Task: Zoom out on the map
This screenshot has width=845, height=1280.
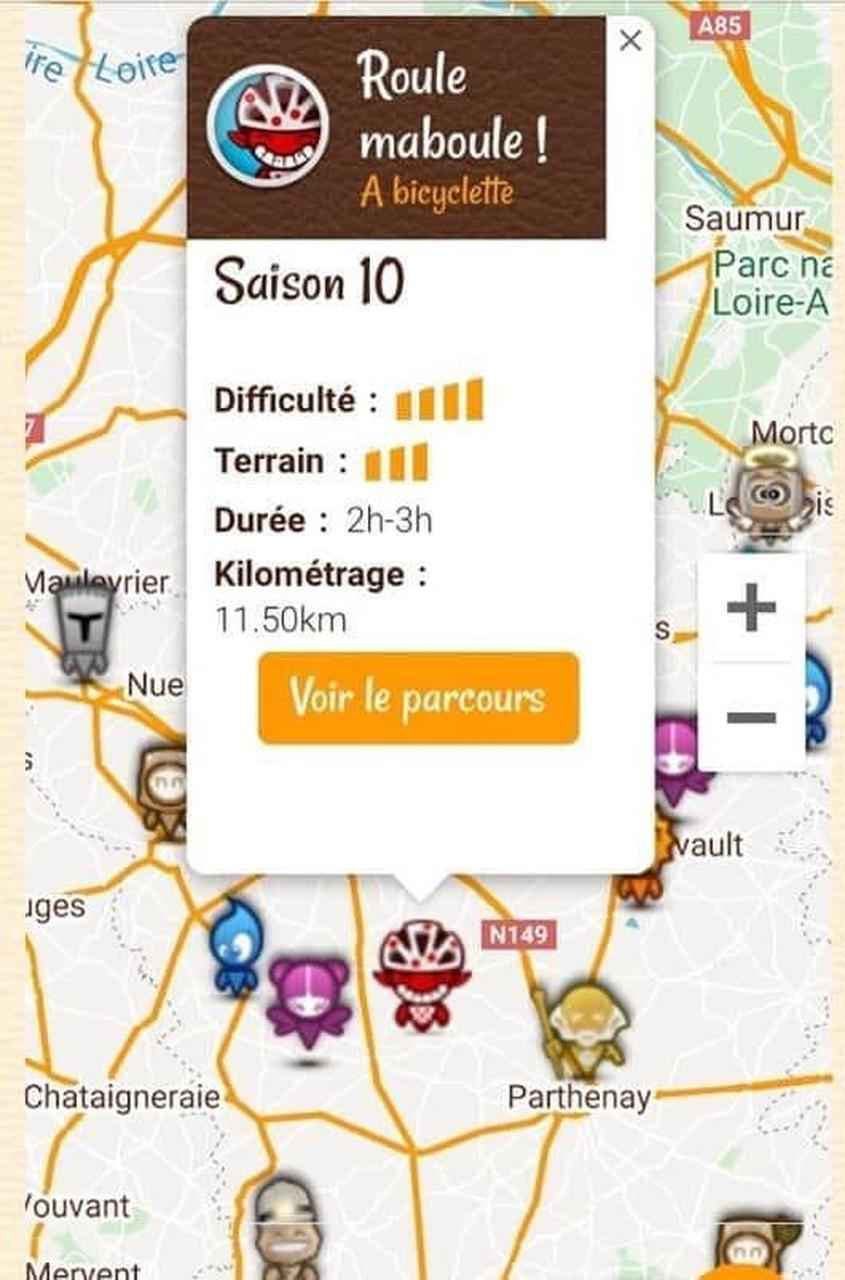Action: click(751, 717)
